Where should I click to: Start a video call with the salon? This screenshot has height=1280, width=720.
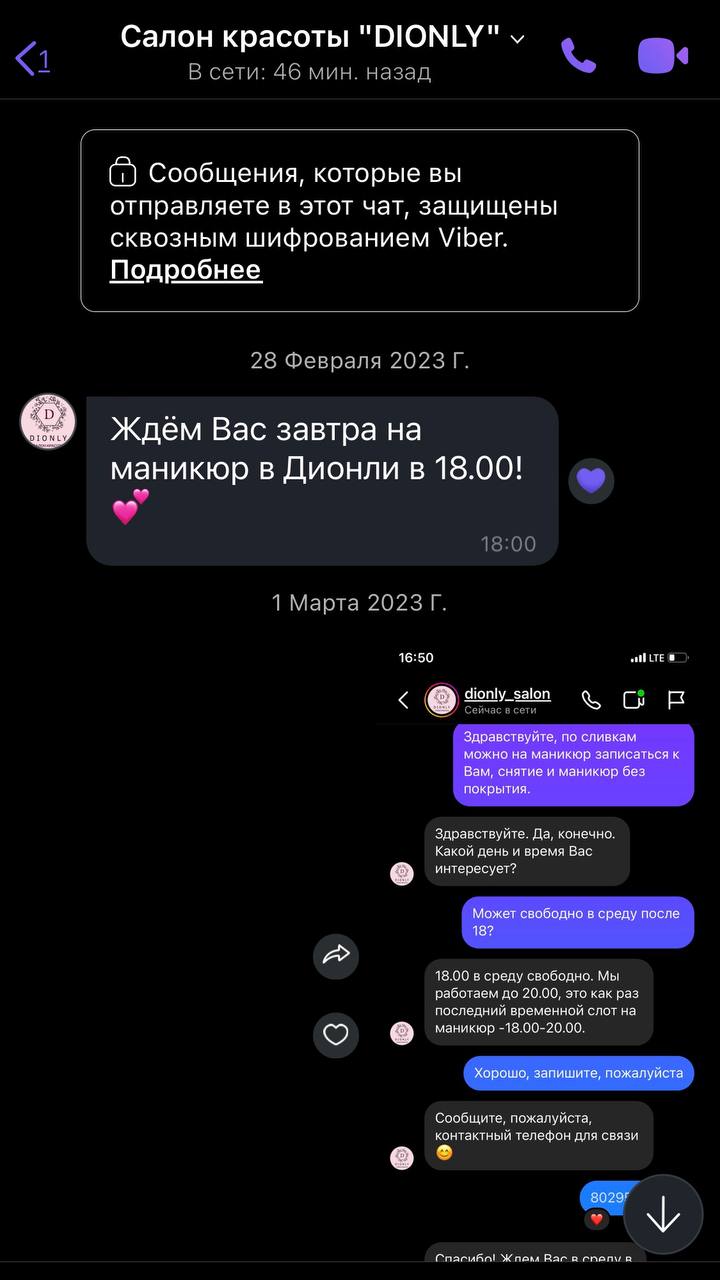pos(663,56)
